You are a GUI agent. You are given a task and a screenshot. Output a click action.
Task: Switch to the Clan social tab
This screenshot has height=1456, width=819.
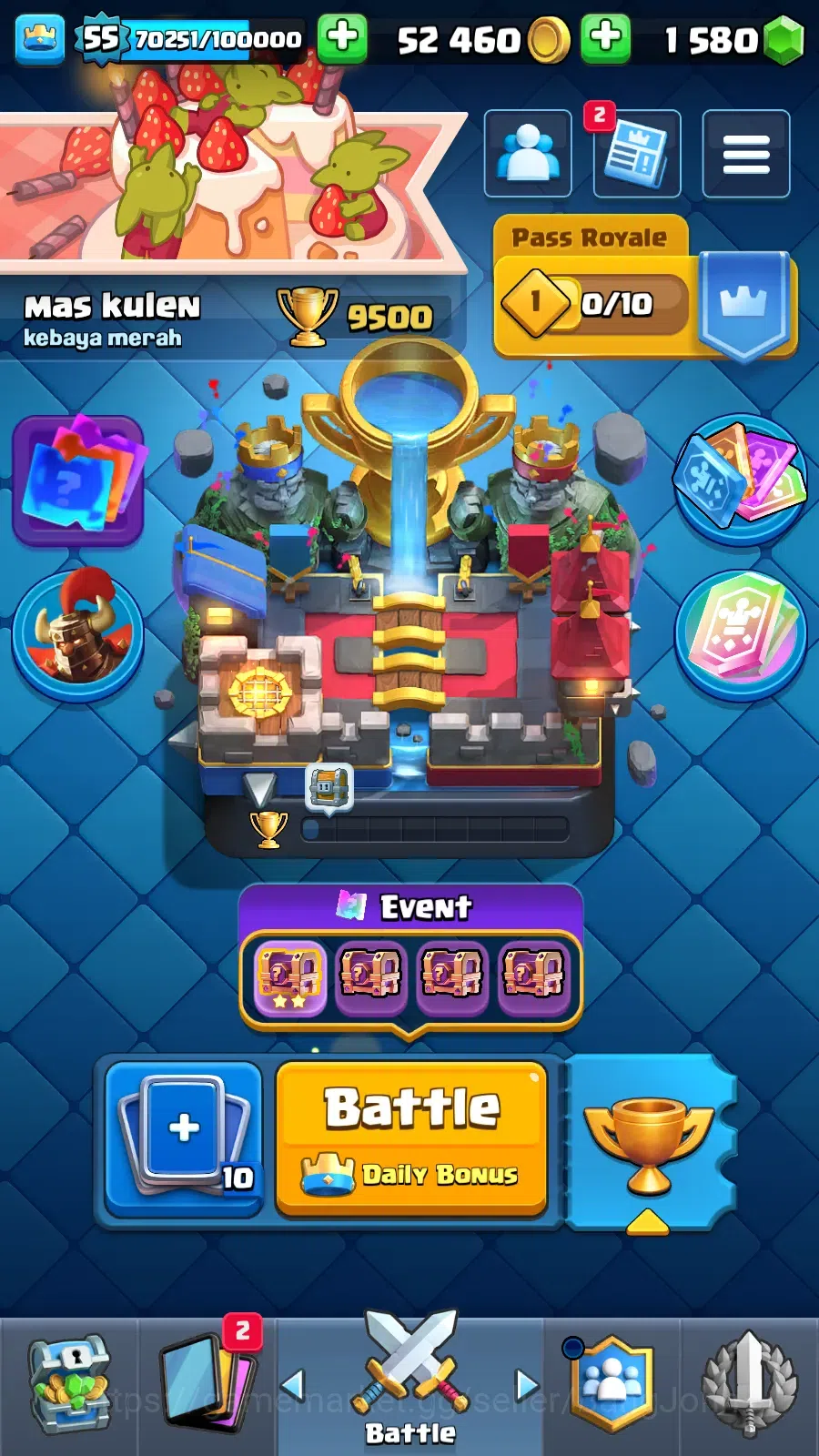tap(612, 1386)
